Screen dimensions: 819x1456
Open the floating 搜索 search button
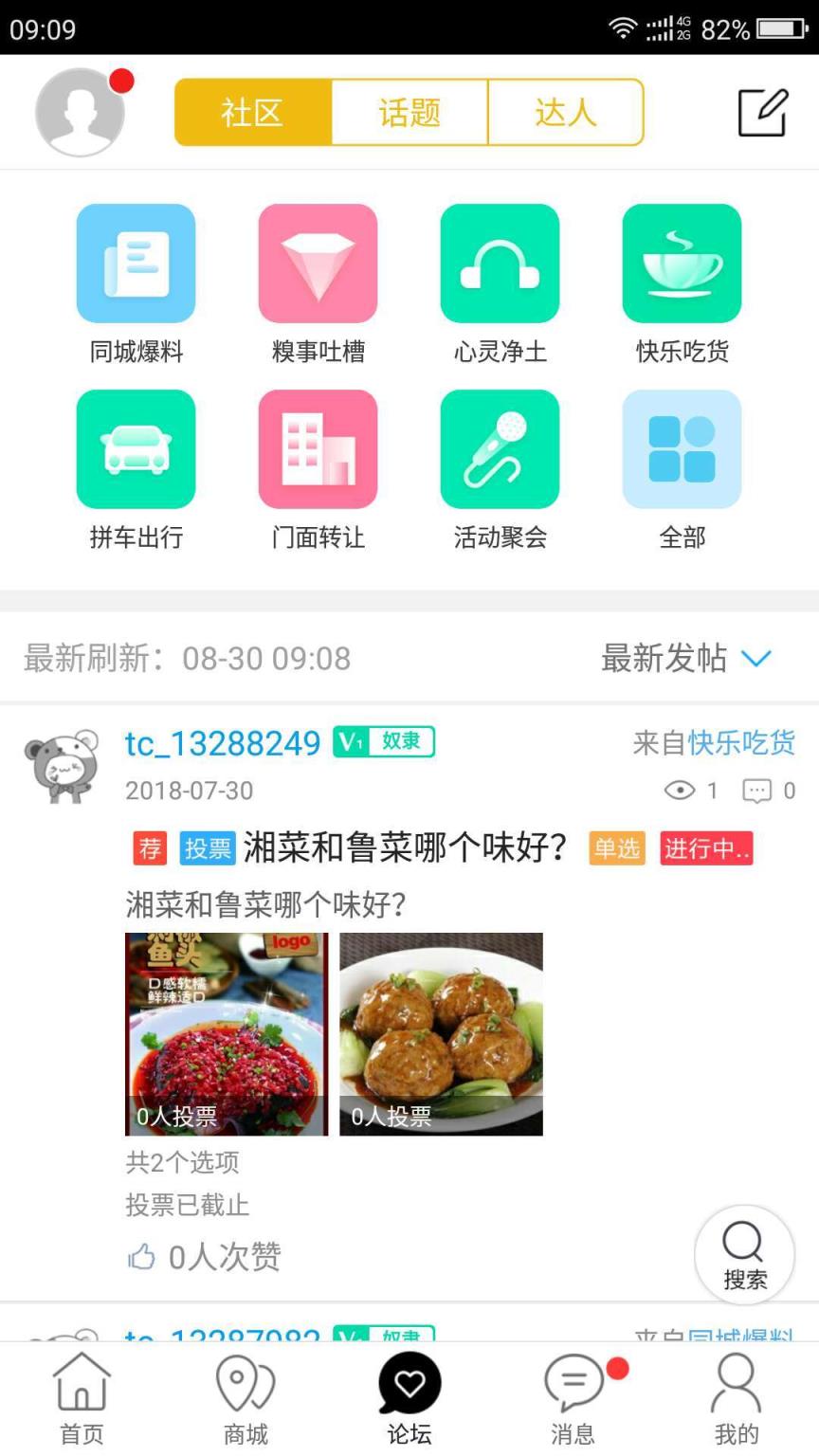coord(743,1254)
